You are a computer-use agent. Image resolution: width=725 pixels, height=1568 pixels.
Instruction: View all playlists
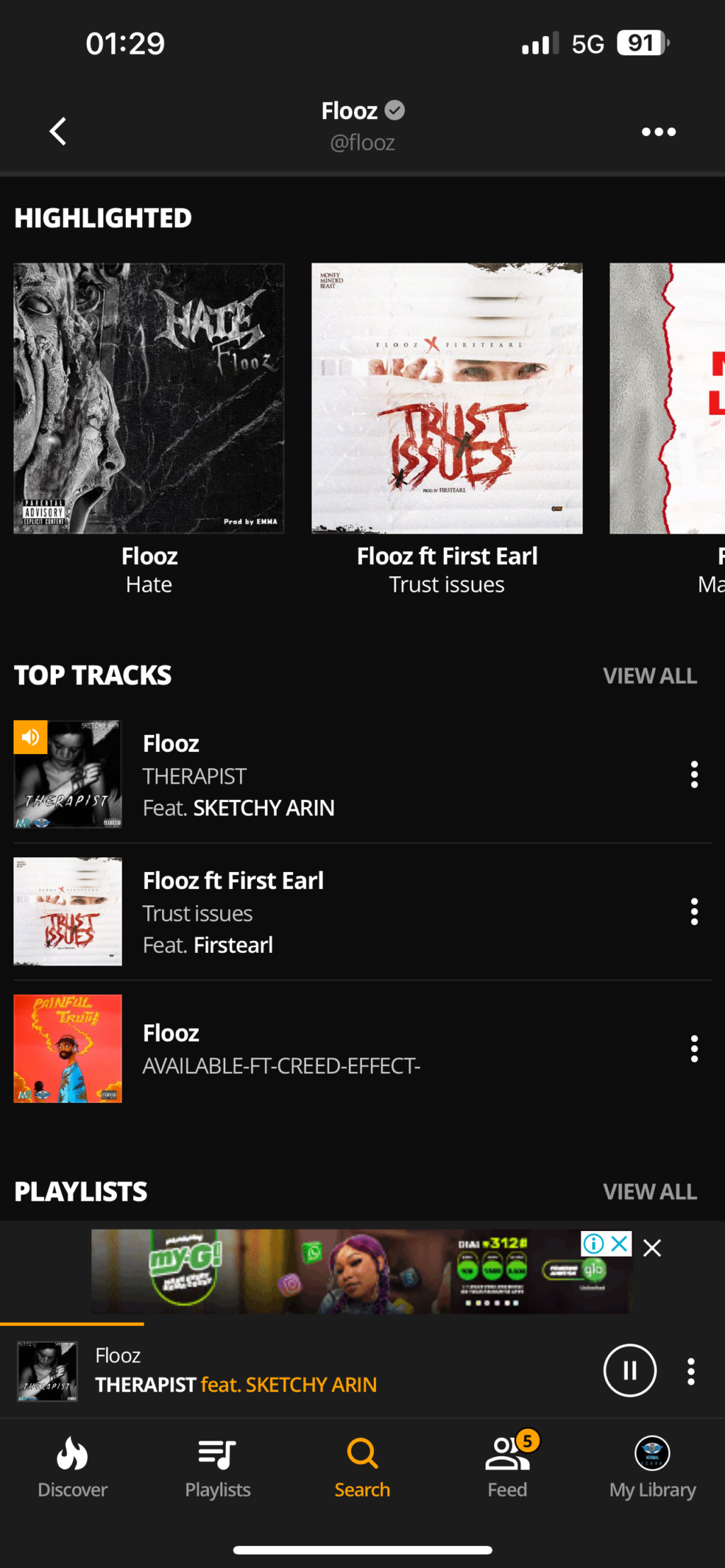coord(649,1192)
